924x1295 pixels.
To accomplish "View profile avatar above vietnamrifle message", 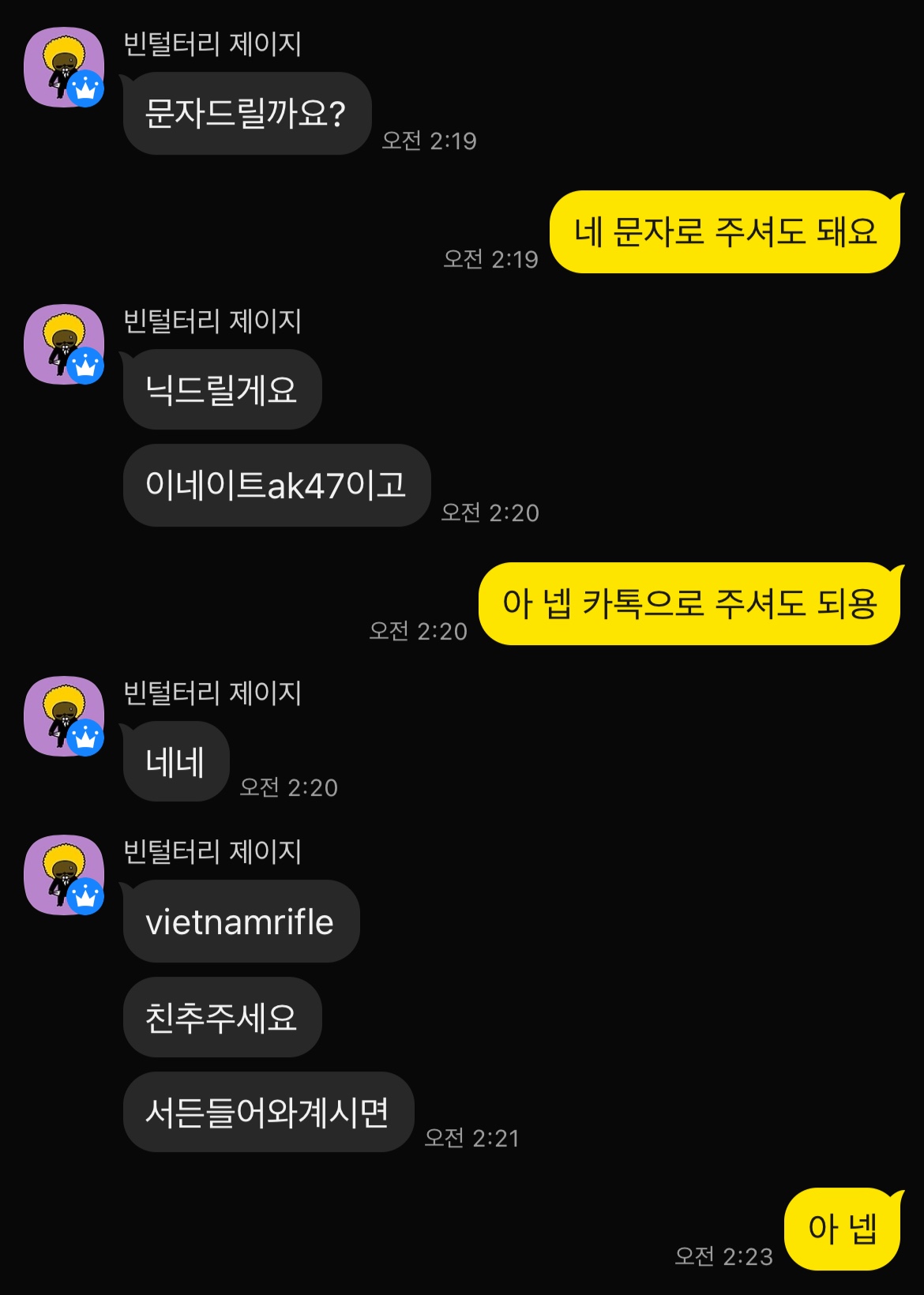I will tap(63, 875).
